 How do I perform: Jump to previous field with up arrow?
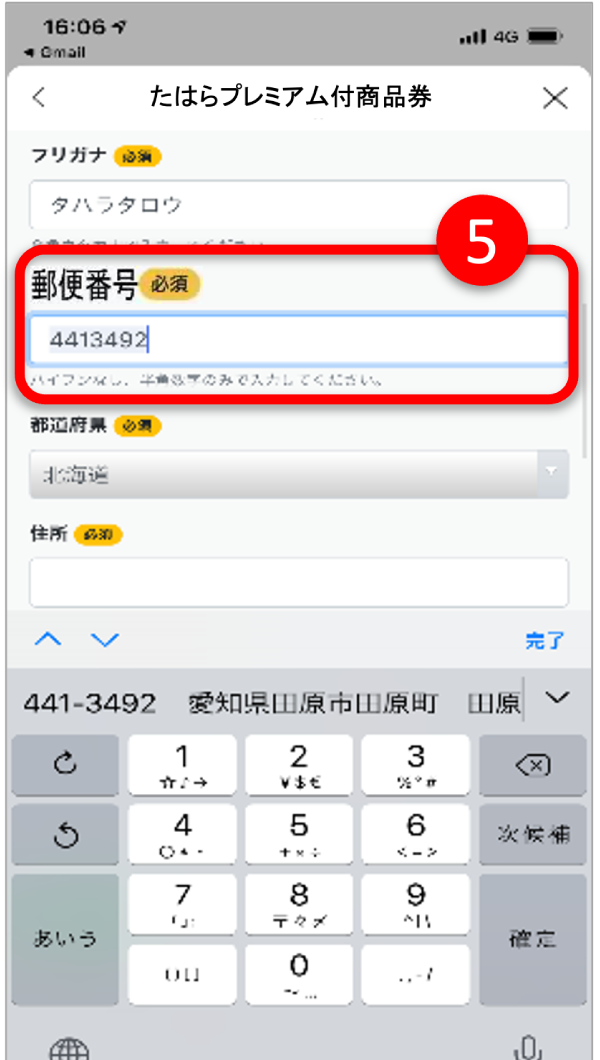[x=47, y=640]
